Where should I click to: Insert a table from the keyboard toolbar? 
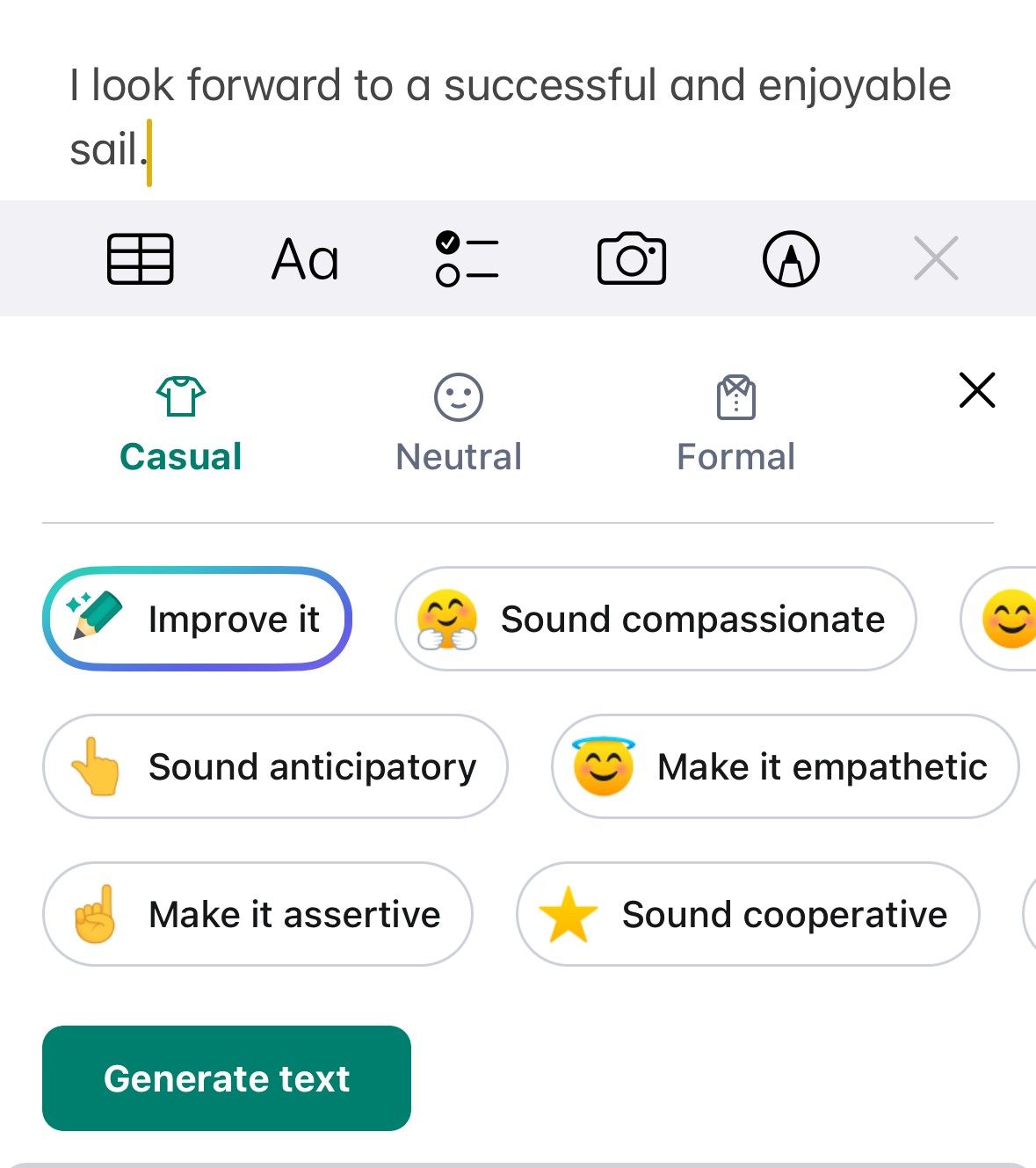pyautogui.click(x=140, y=258)
